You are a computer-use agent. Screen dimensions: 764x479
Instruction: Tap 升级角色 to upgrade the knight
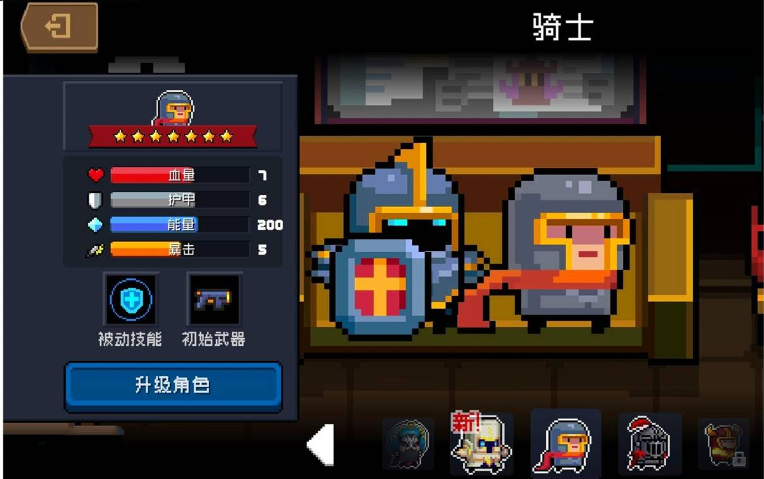click(173, 386)
